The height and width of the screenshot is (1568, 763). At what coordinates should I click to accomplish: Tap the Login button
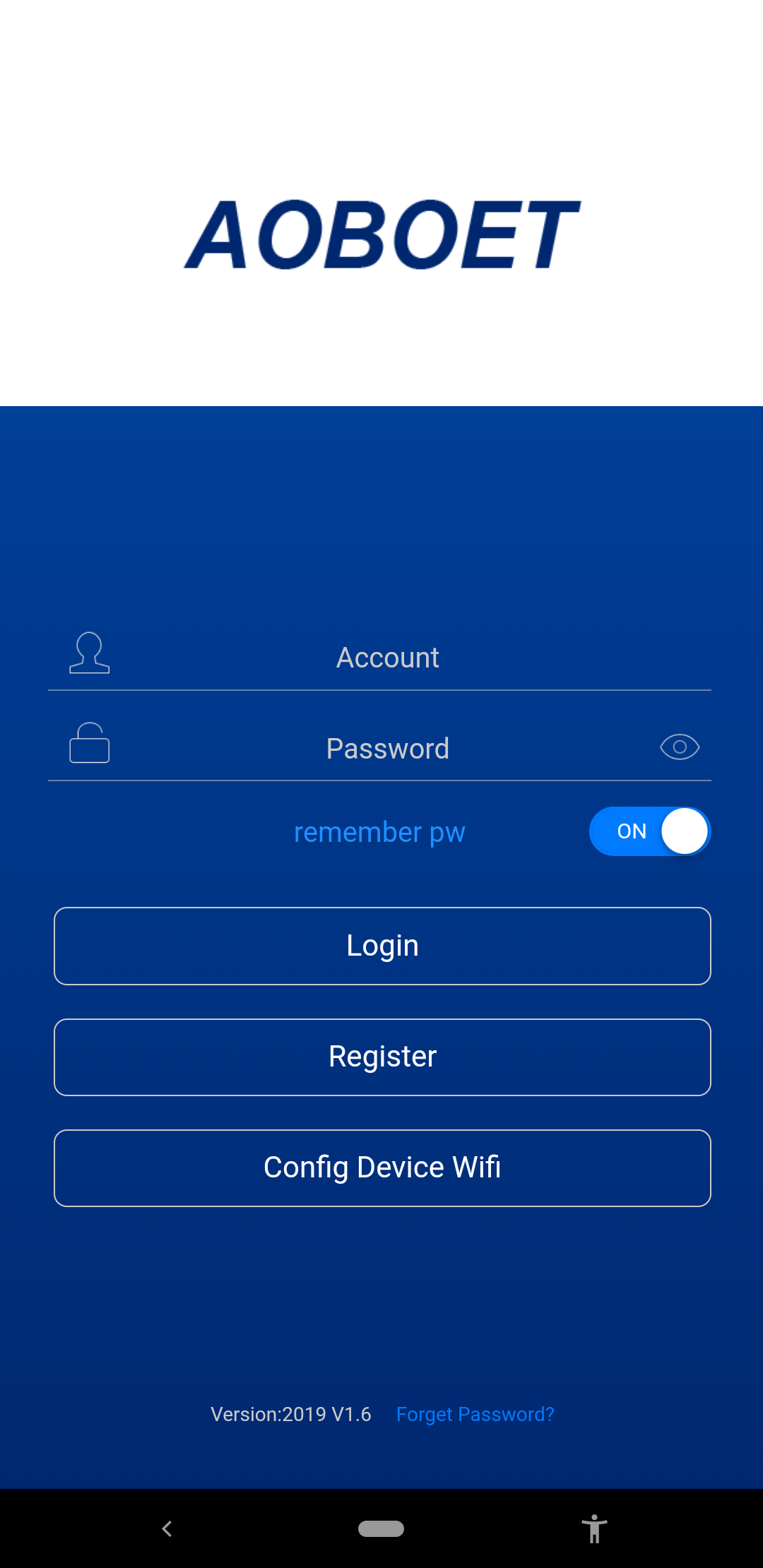(382, 946)
